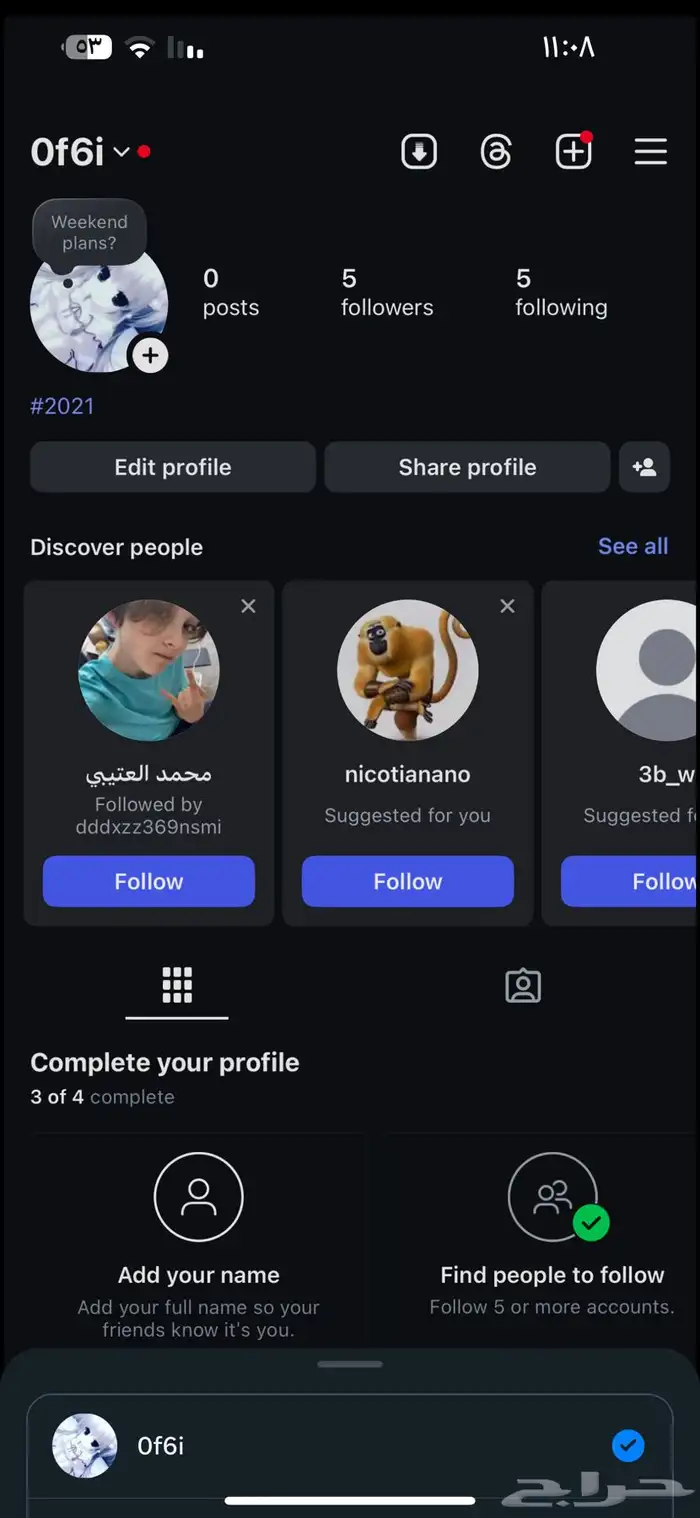Open the account switcher dropdown next to 0f6i
The width and height of the screenshot is (700, 1518).
click(x=121, y=152)
